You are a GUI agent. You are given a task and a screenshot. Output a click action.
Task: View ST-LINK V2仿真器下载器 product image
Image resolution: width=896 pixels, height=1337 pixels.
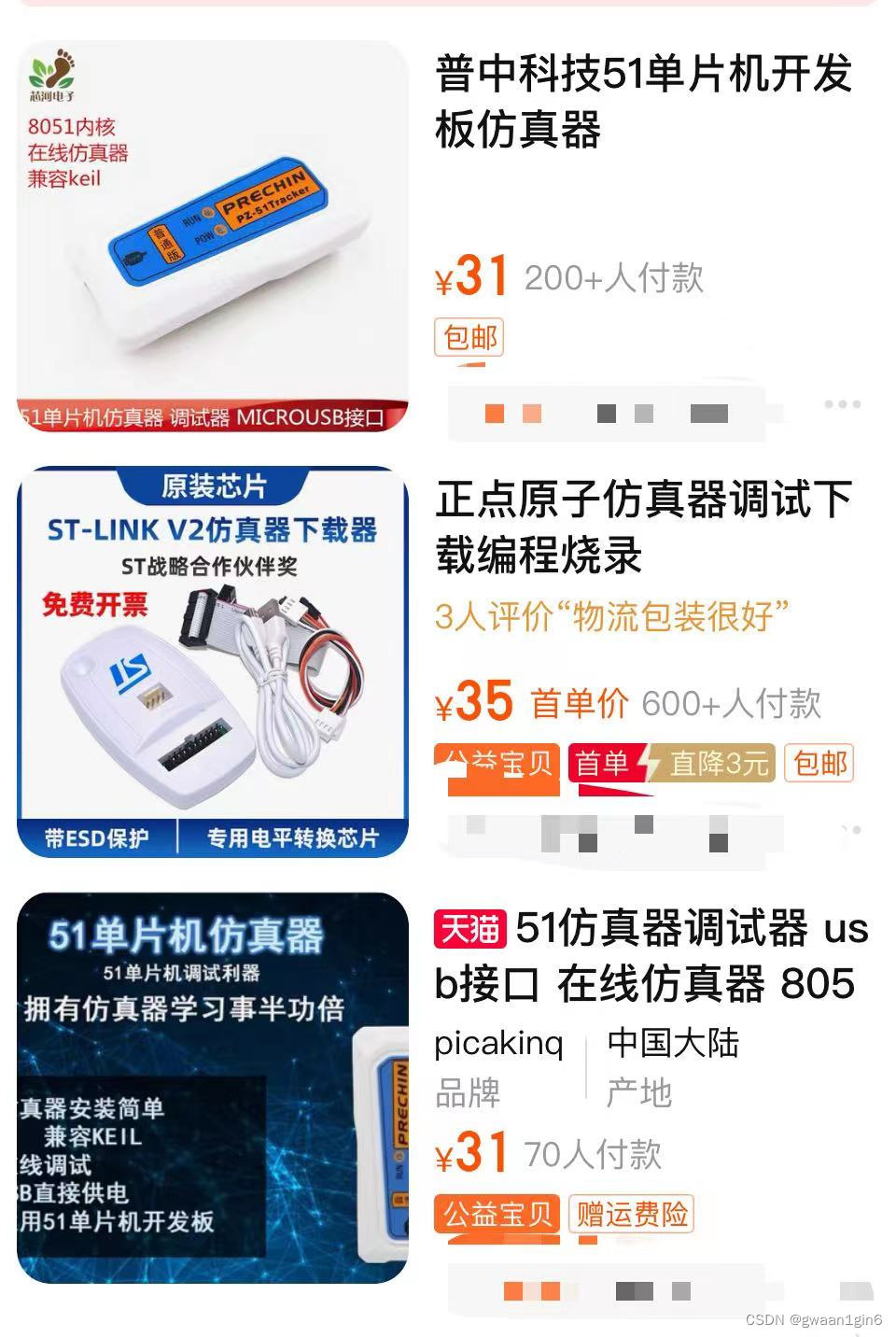click(x=213, y=662)
